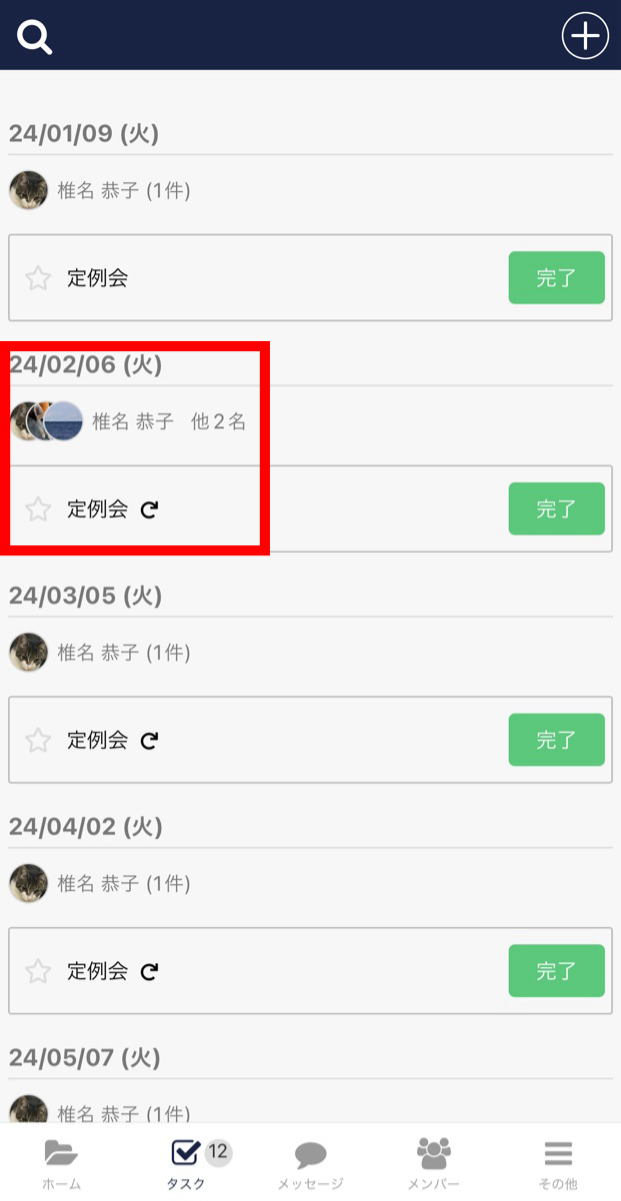
Task: Open the その他 menu tab
Action: pos(558,1163)
